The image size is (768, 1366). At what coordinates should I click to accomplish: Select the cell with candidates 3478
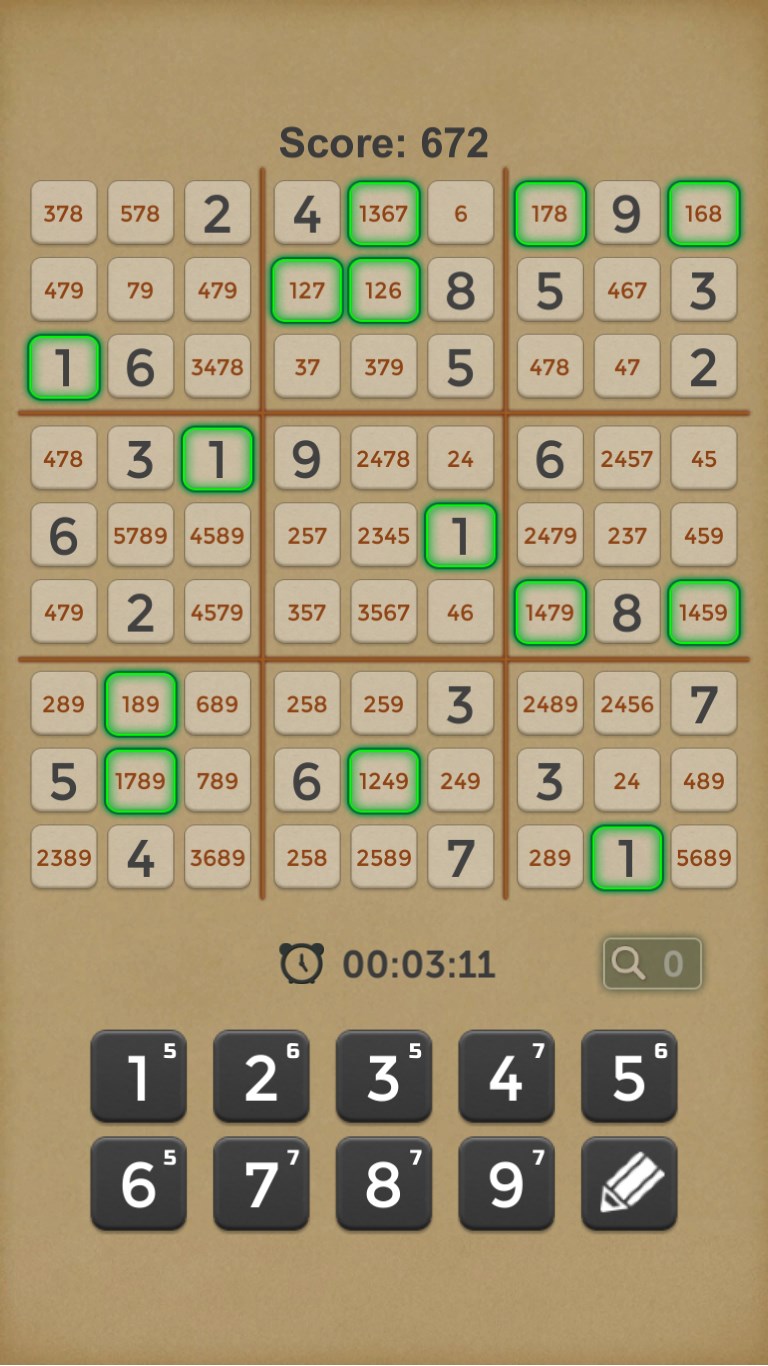[217, 366]
